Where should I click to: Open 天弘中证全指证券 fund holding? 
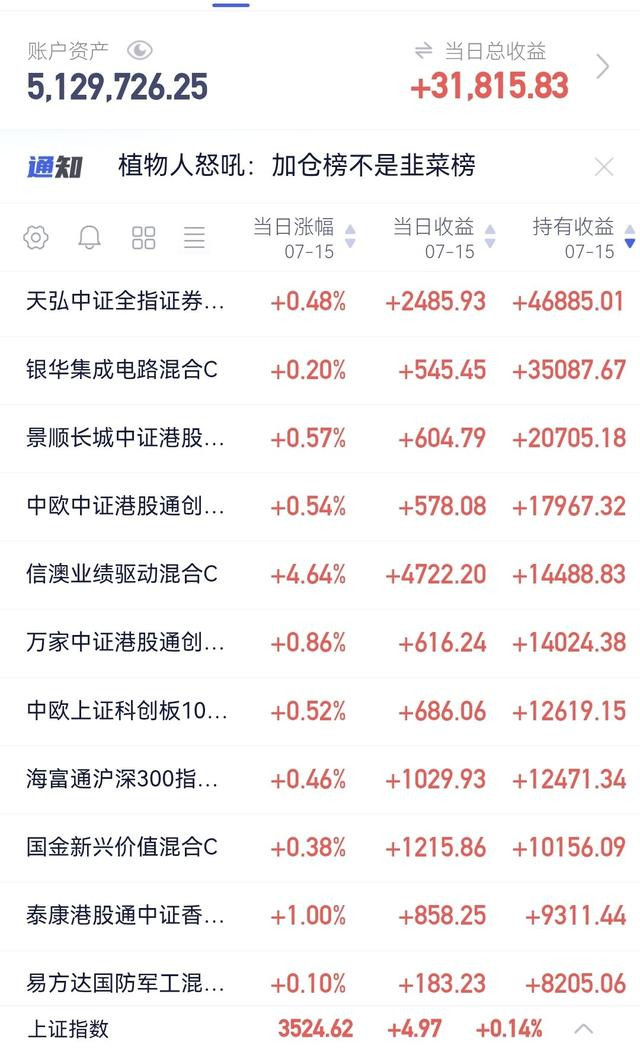320,302
